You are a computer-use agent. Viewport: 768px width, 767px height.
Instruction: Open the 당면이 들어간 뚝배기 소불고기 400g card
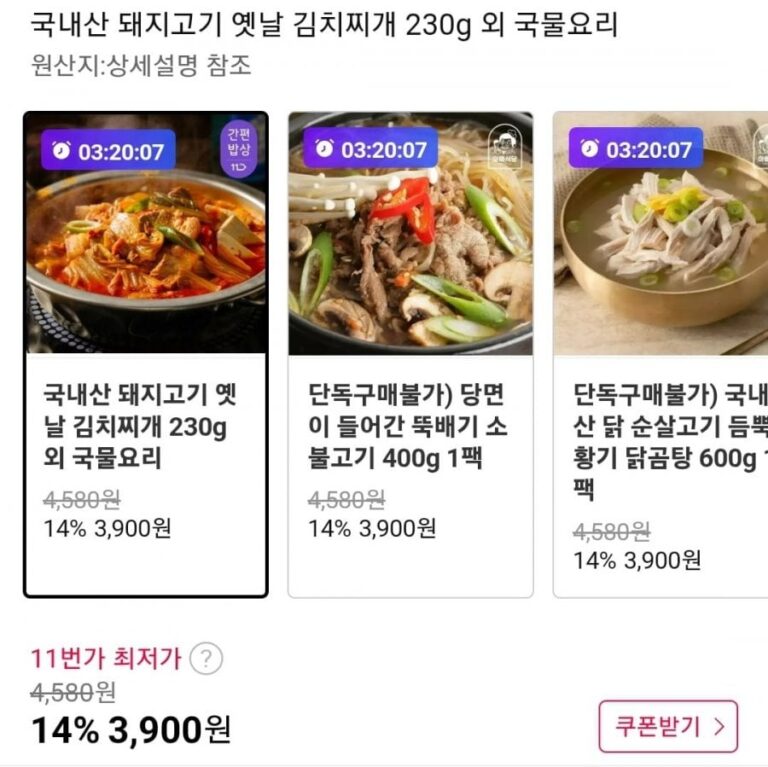click(410, 354)
